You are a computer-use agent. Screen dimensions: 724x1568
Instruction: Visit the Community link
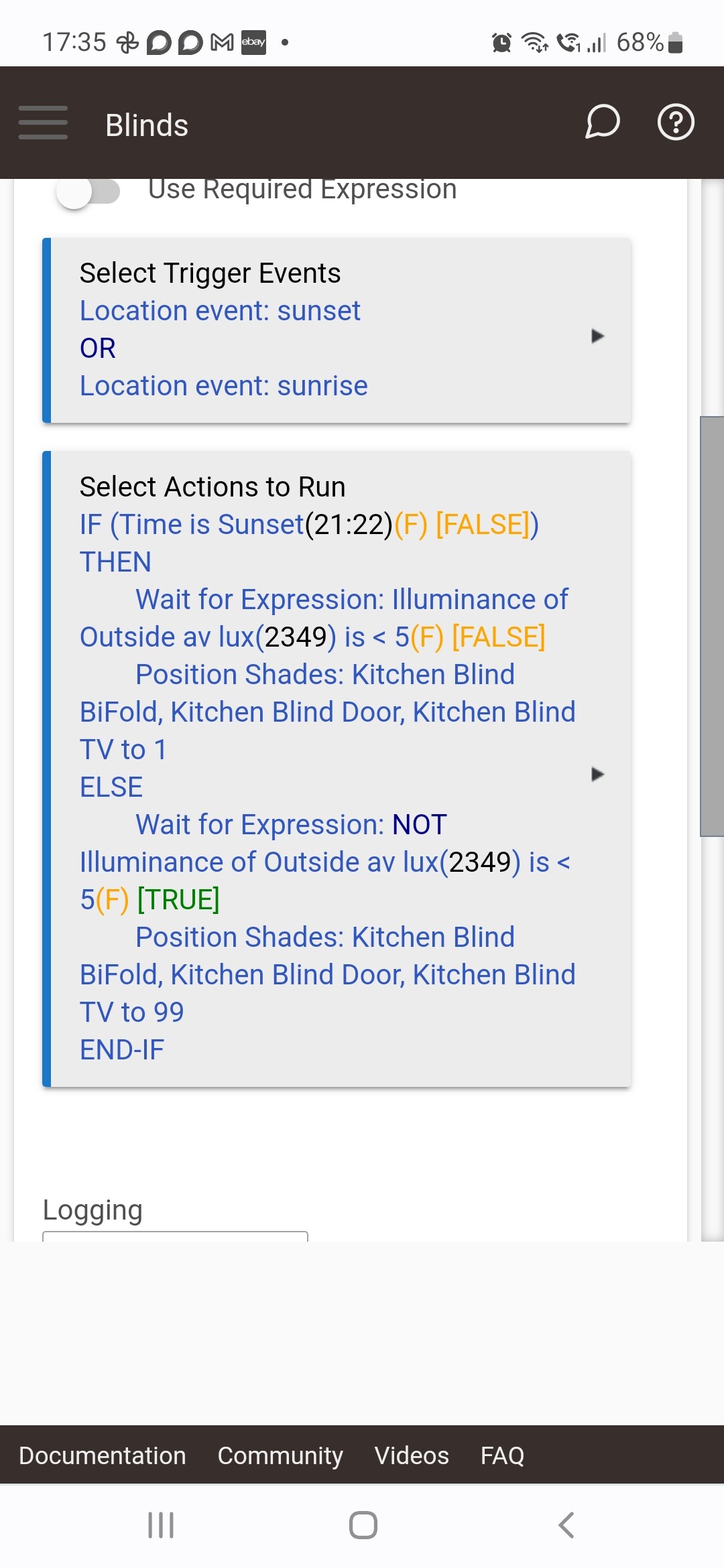(280, 1455)
